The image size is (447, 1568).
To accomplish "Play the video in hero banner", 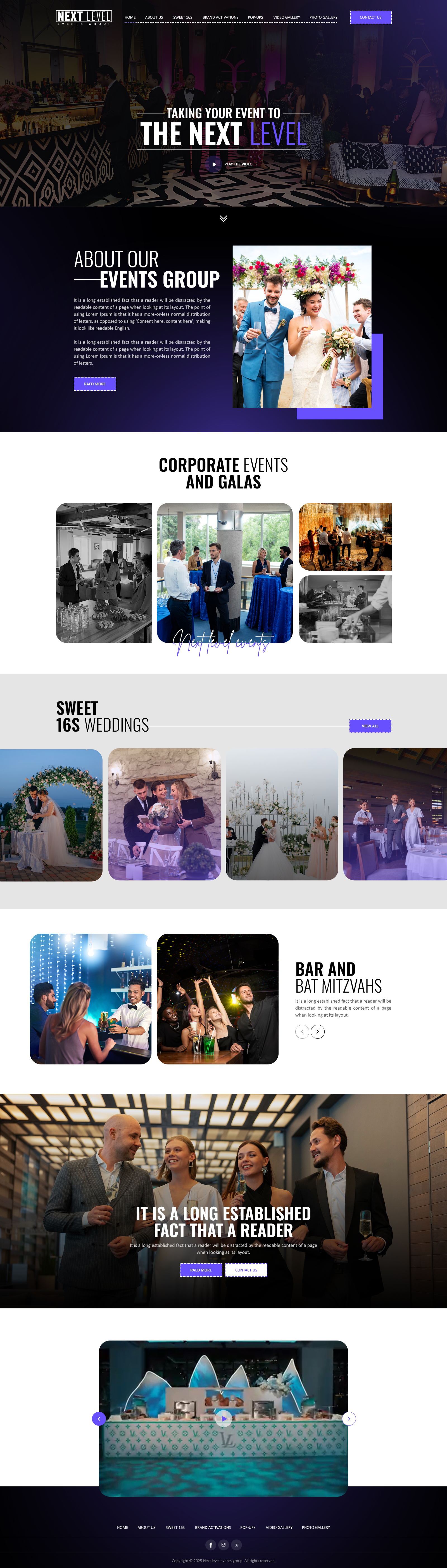I will click(x=214, y=164).
